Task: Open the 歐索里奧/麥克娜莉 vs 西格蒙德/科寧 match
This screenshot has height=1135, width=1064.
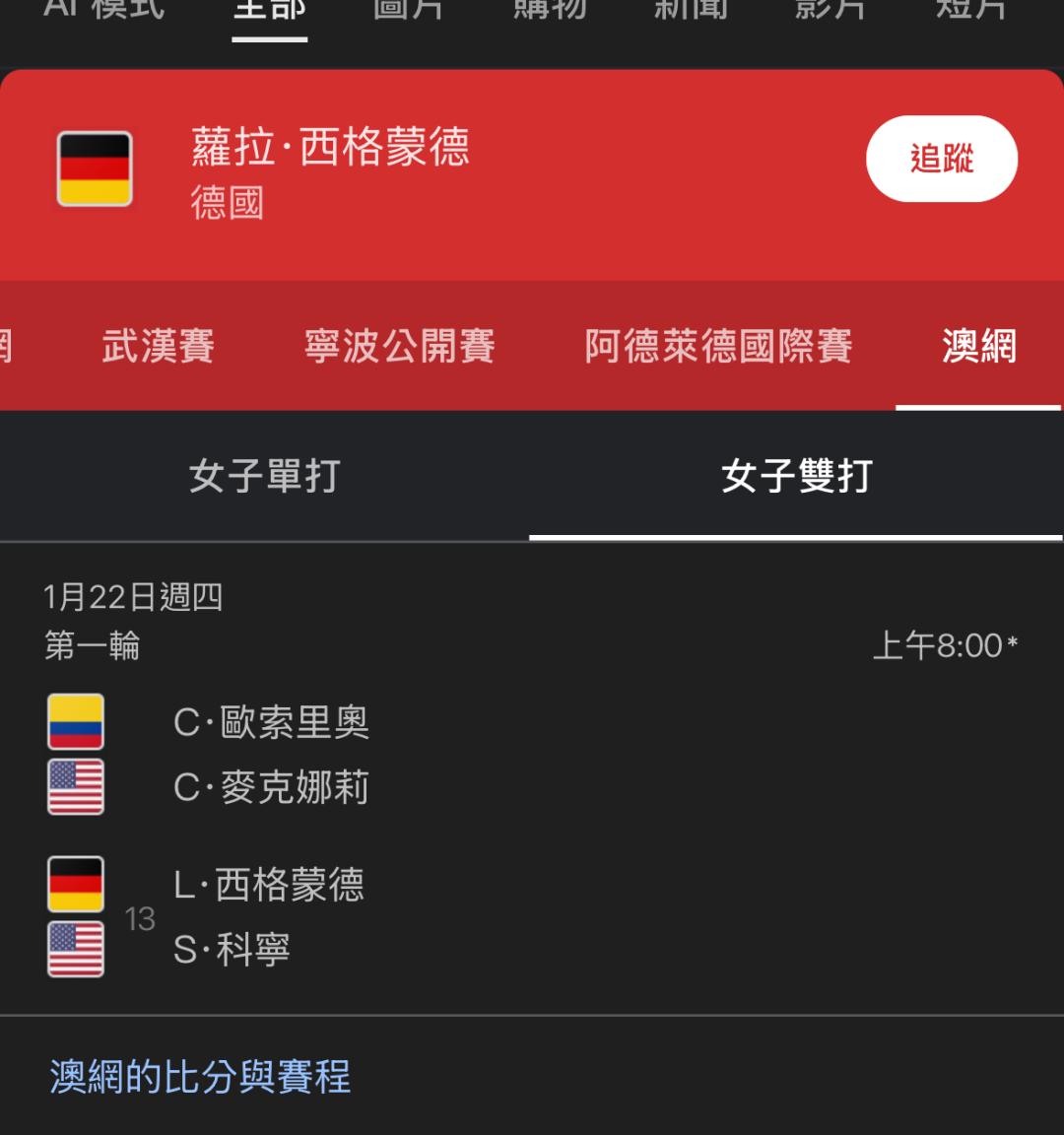Action: (x=532, y=835)
